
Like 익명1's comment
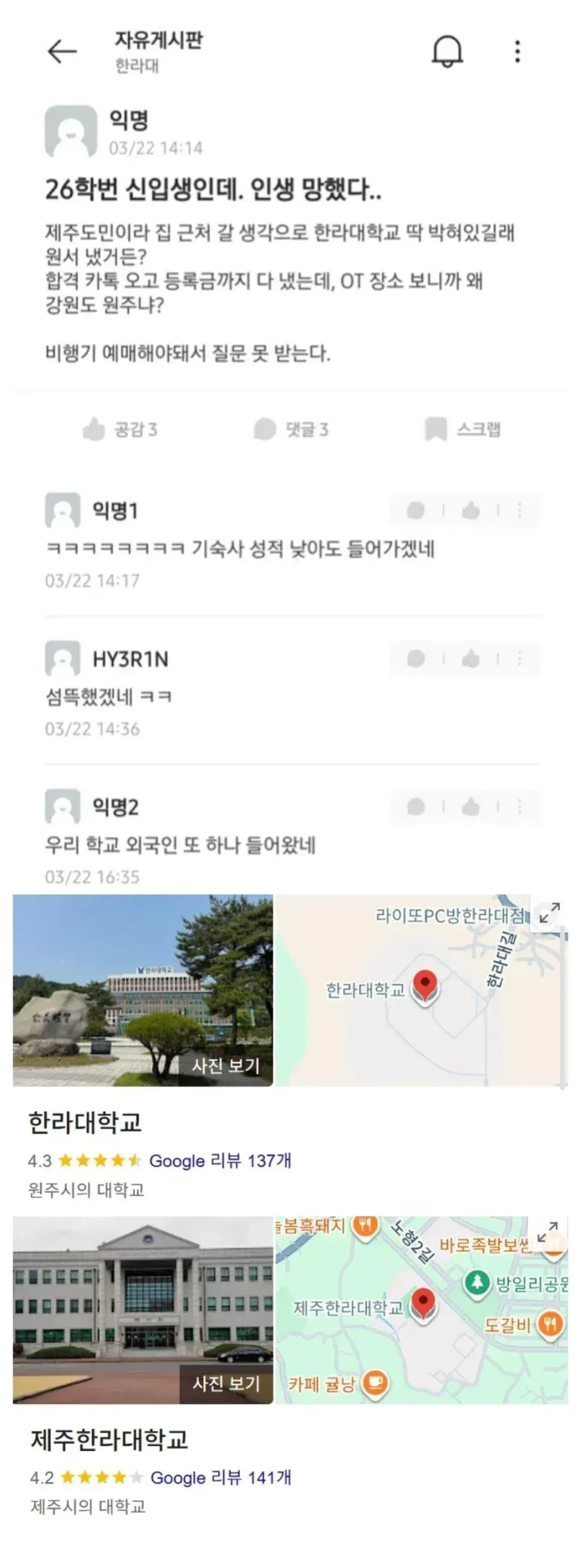tap(470, 510)
